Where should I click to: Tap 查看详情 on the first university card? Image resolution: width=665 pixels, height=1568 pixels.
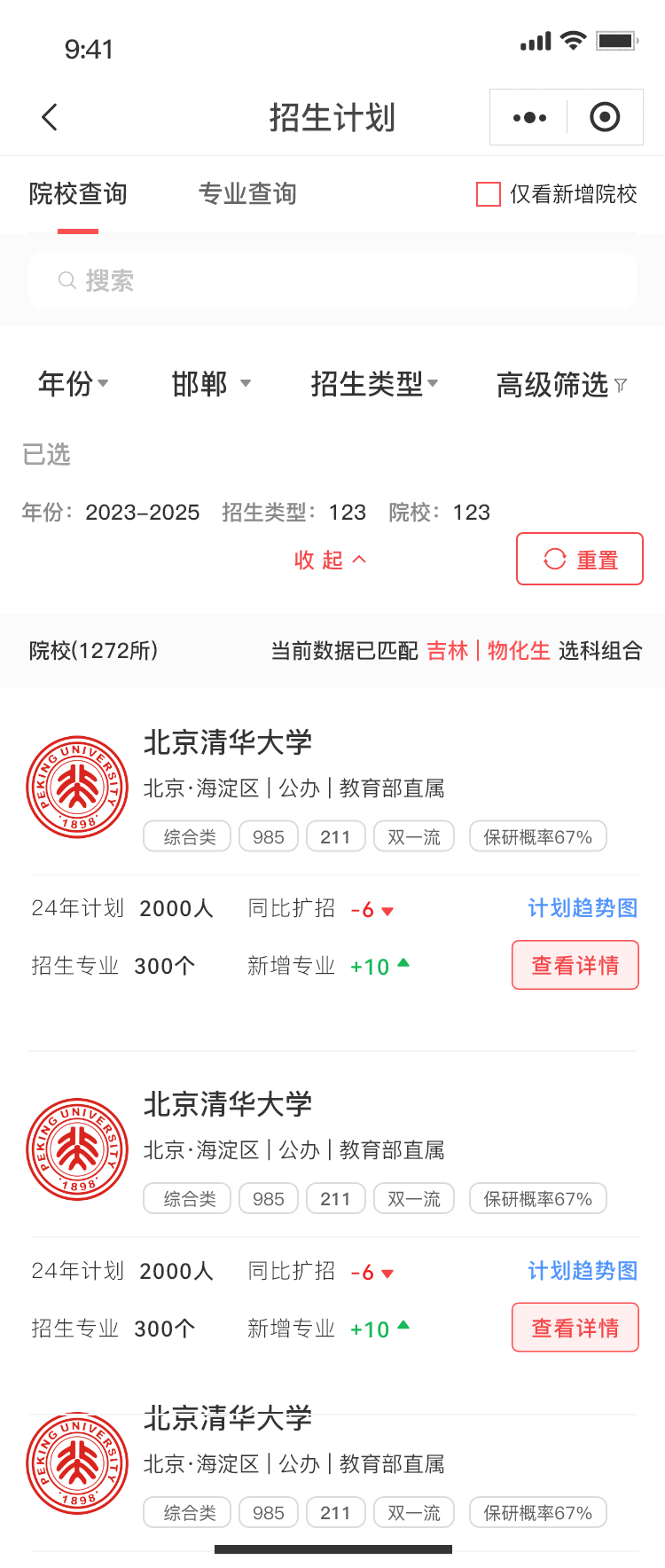pyautogui.click(x=575, y=965)
